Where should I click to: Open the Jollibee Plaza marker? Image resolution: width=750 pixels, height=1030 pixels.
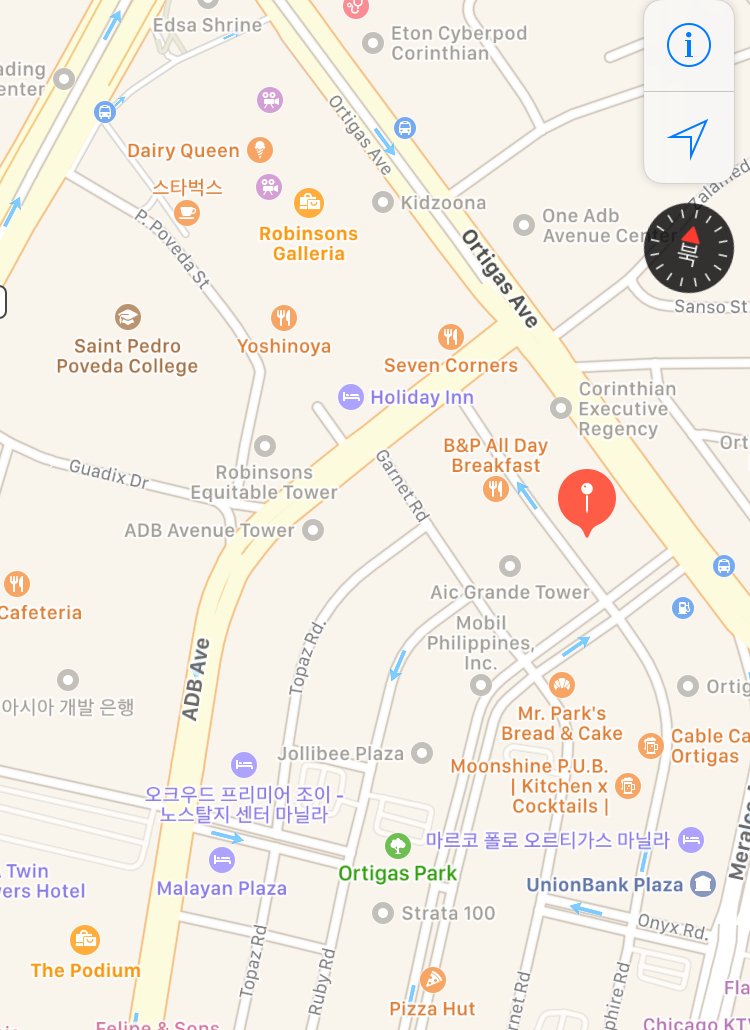[x=422, y=752]
